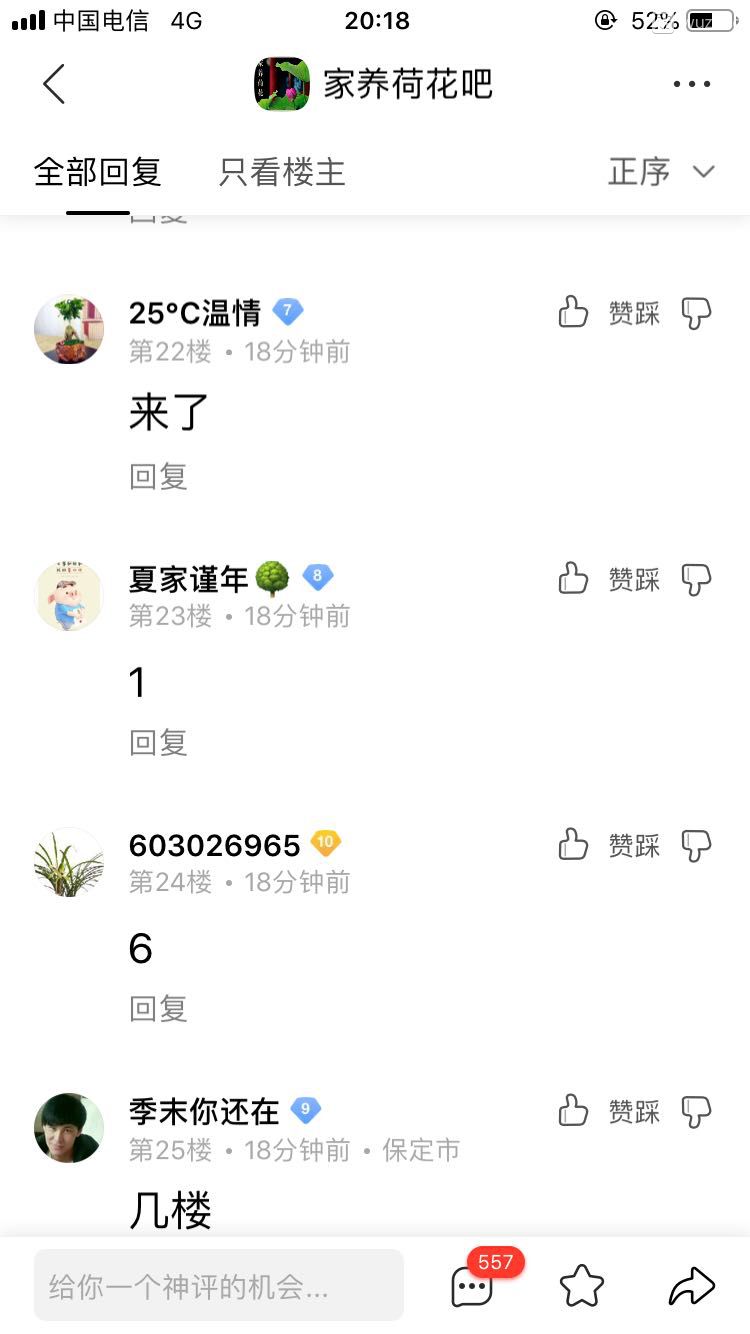Favorite this thread with the star

pos(582,1286)
